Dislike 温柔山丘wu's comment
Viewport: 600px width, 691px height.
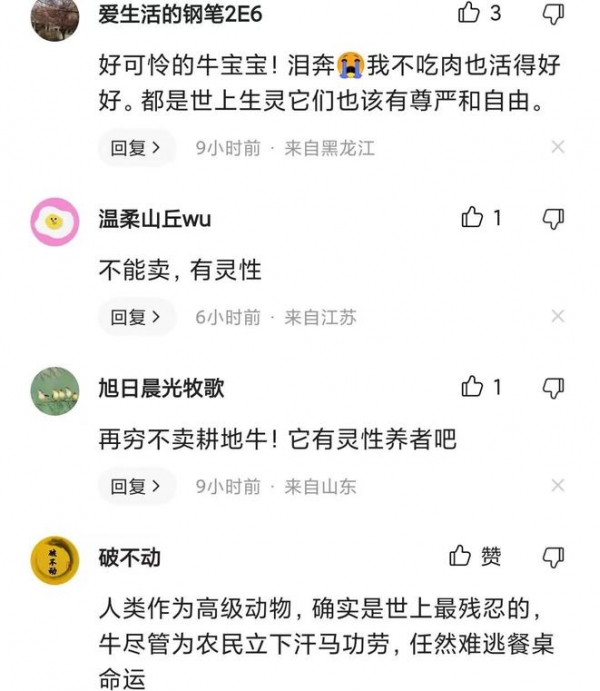(553, 218)
